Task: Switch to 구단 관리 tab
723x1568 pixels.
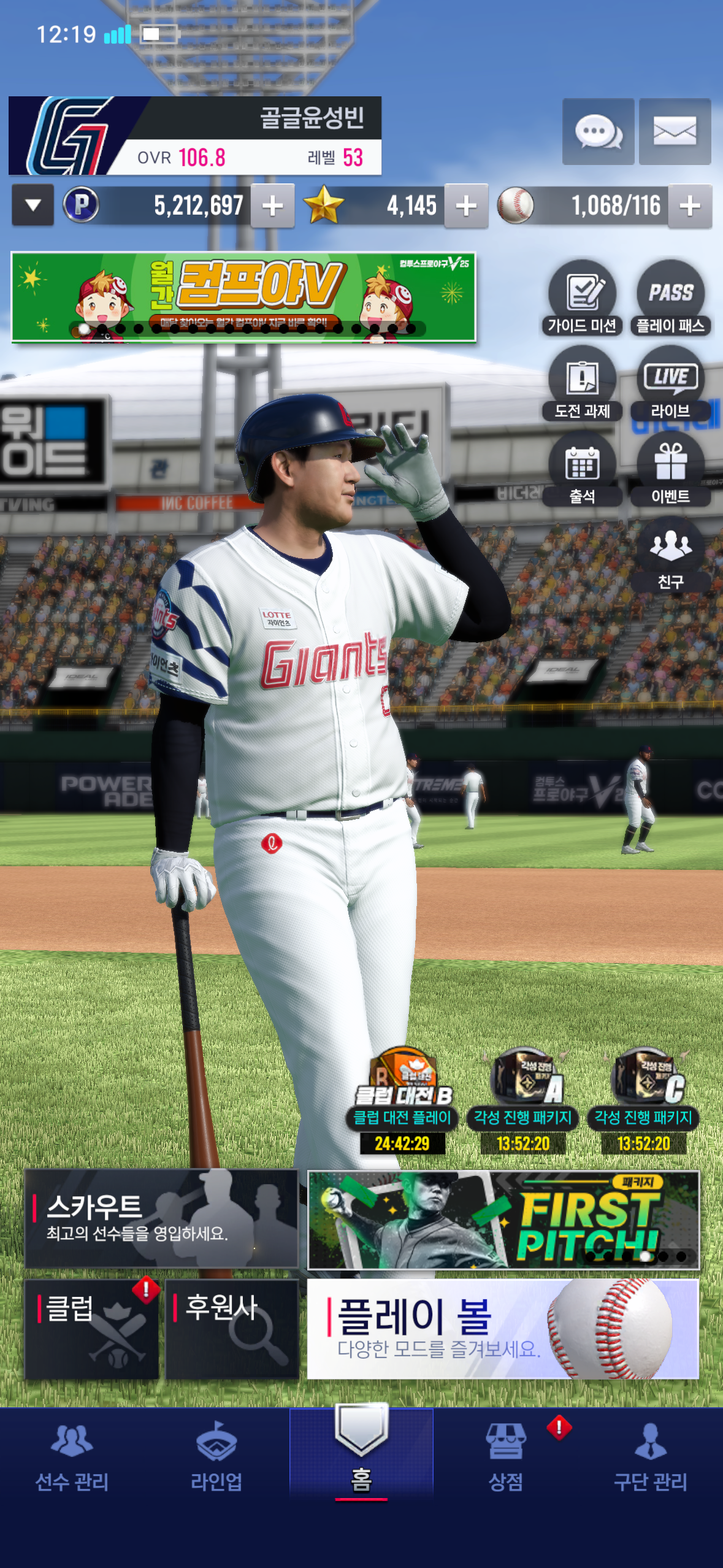Action: [x=650, y=1458]
